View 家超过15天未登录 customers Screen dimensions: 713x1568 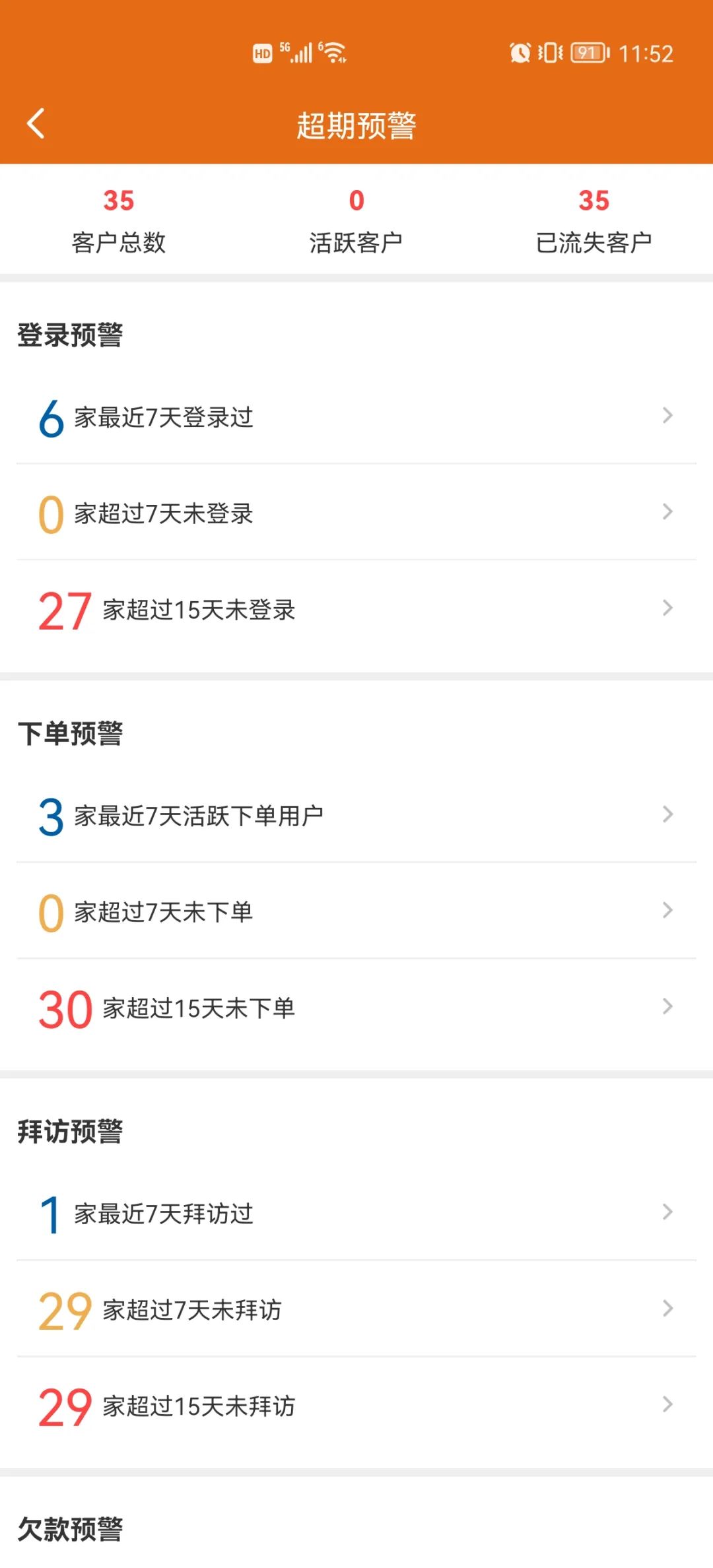[x=356, y=609]
